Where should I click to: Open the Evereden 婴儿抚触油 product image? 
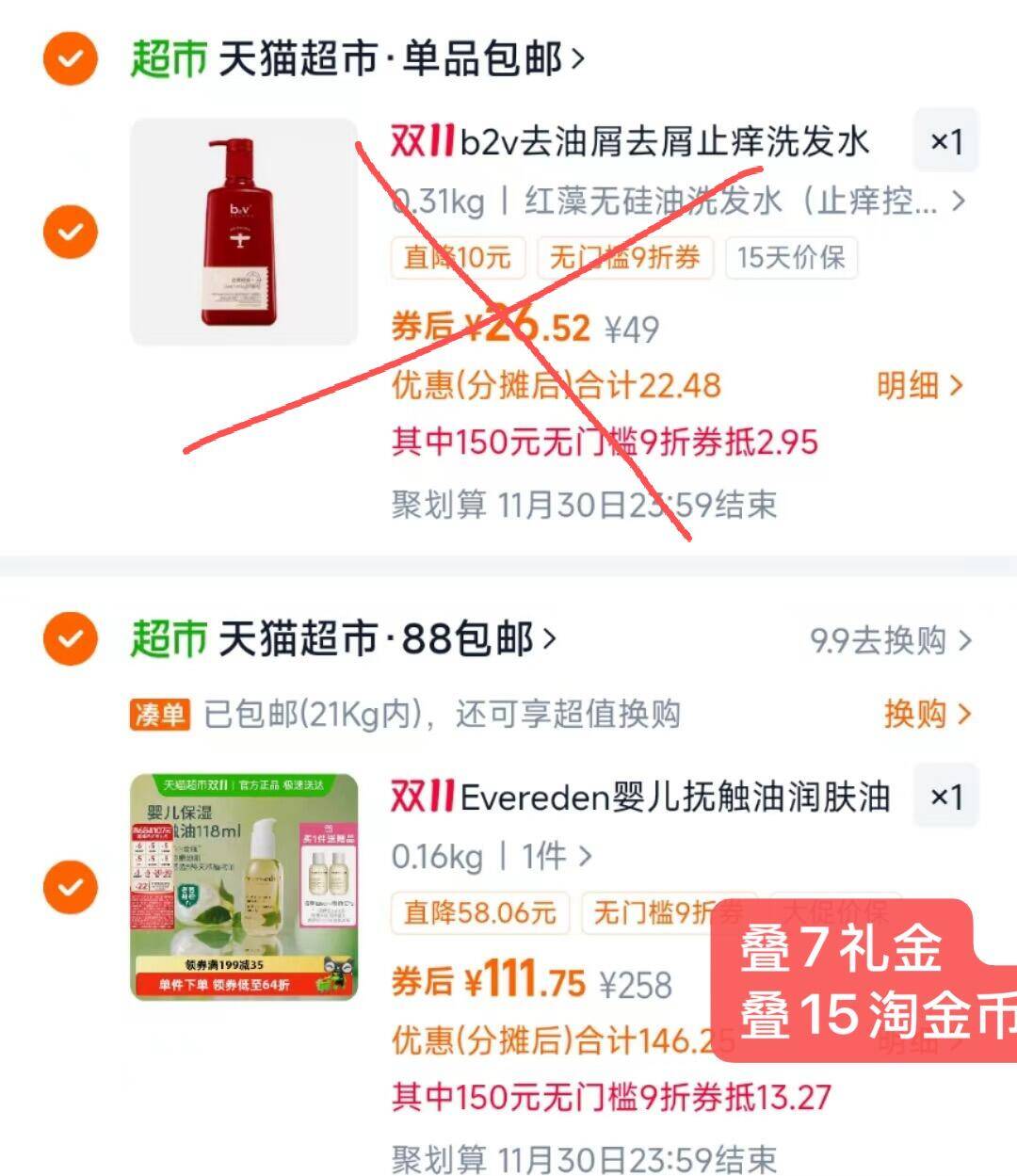pyautogui.click(x=244, y=887)
